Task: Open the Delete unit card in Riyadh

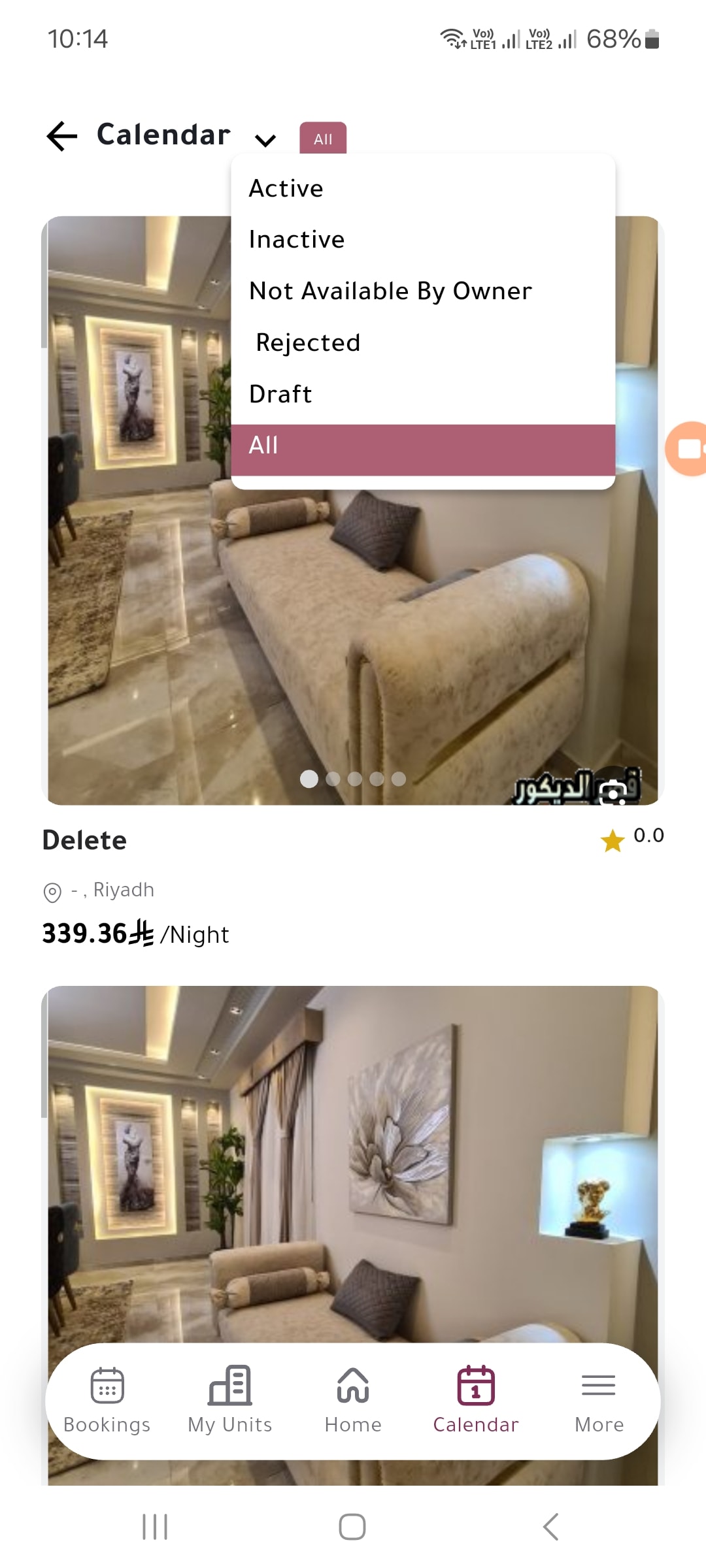Action: tap(353, 583)
